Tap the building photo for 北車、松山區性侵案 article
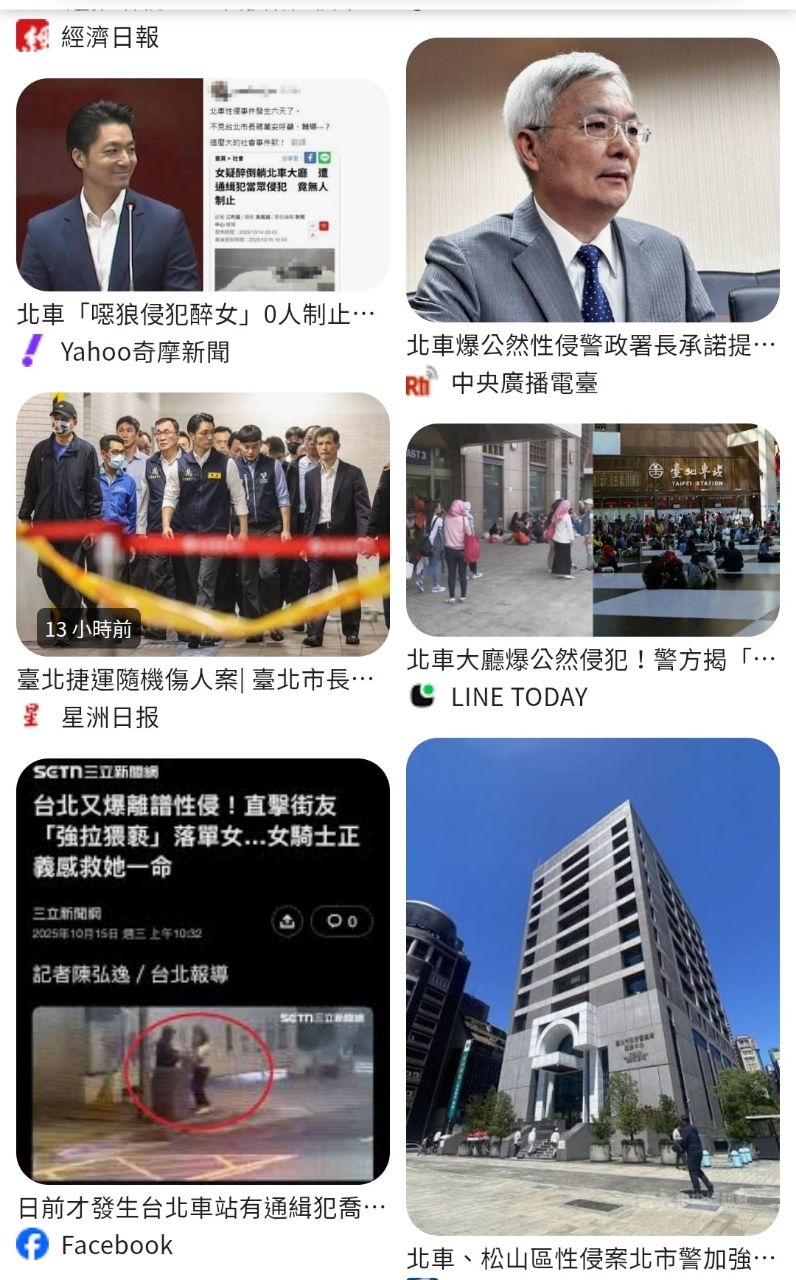 (x=592, y=986)
